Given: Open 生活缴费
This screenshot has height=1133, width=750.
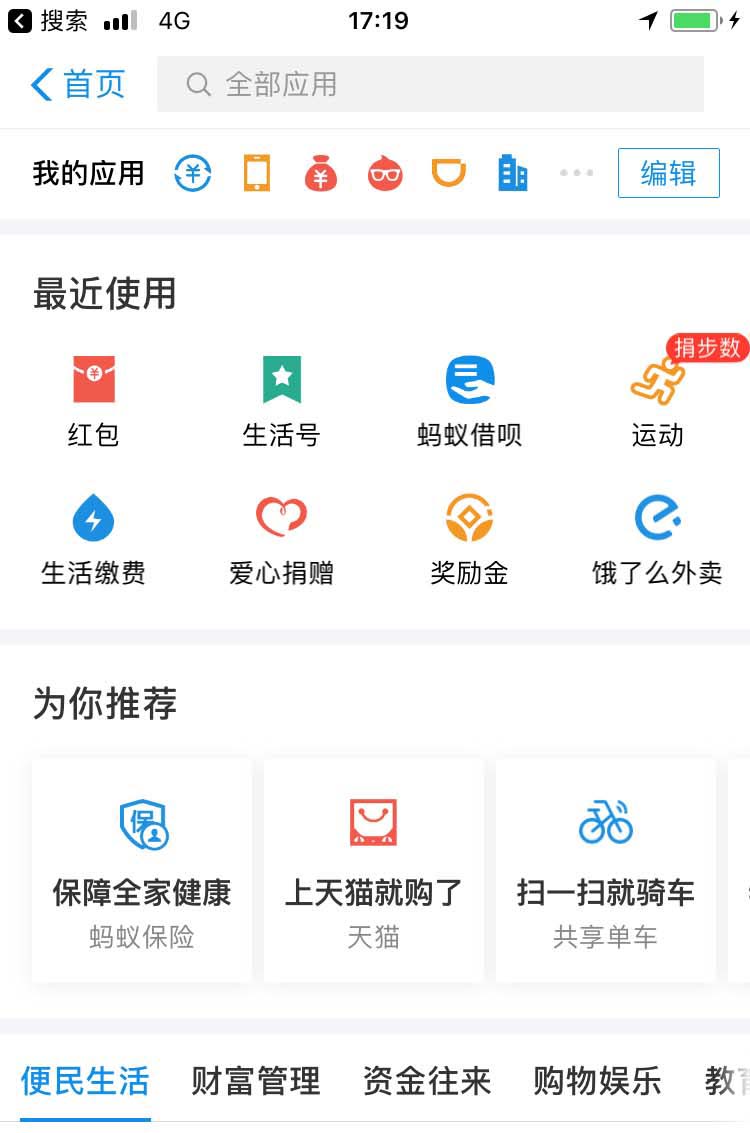Looking at the screenshot, I should click(94, 540).
